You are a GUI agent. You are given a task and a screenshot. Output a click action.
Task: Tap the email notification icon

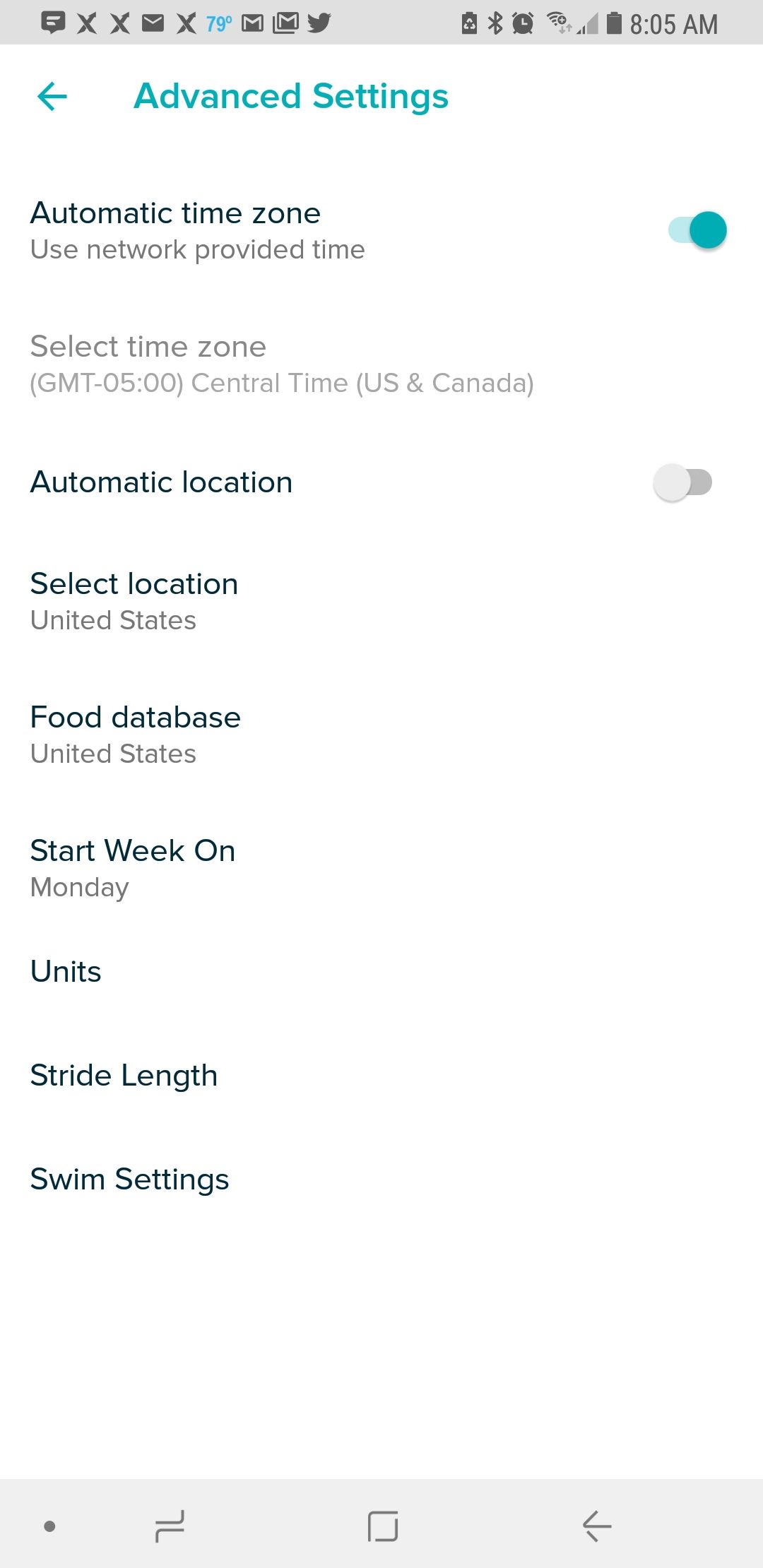click(150, 23)
